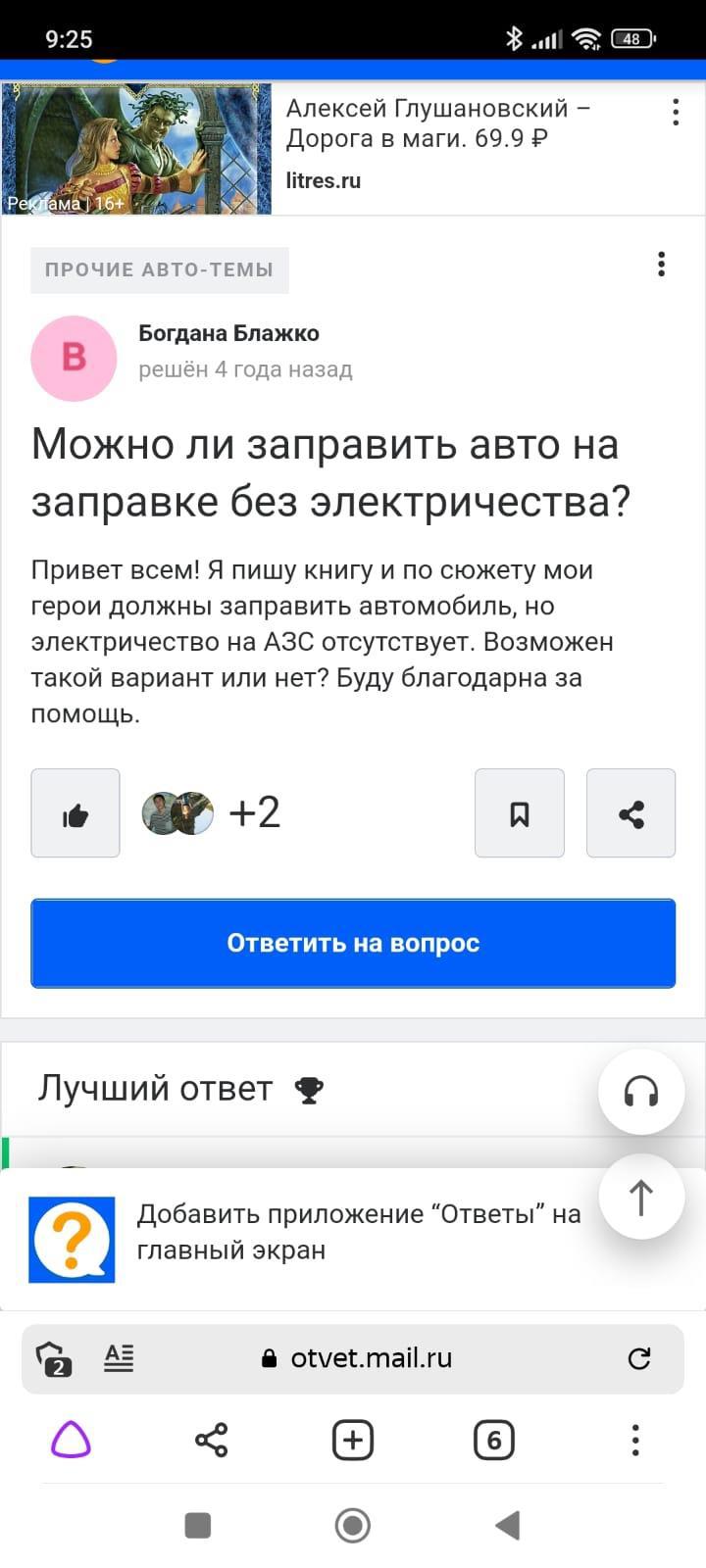Image resolution: width=706 pixels, height=1568 pixels.
Task: Listen via the headphones floating button
Action: [641, 1092]
